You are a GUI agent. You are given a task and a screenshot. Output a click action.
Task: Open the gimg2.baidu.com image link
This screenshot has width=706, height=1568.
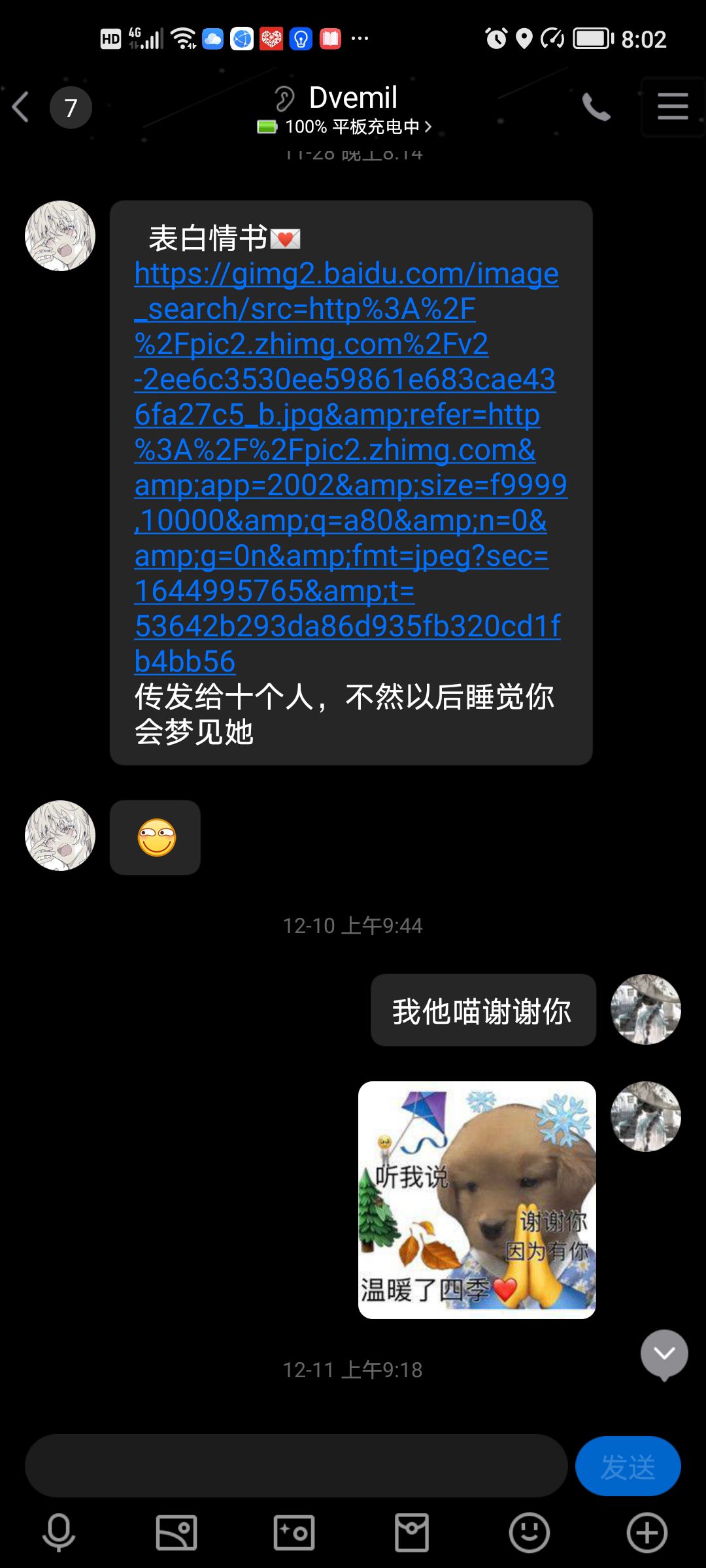click(350, 467)
